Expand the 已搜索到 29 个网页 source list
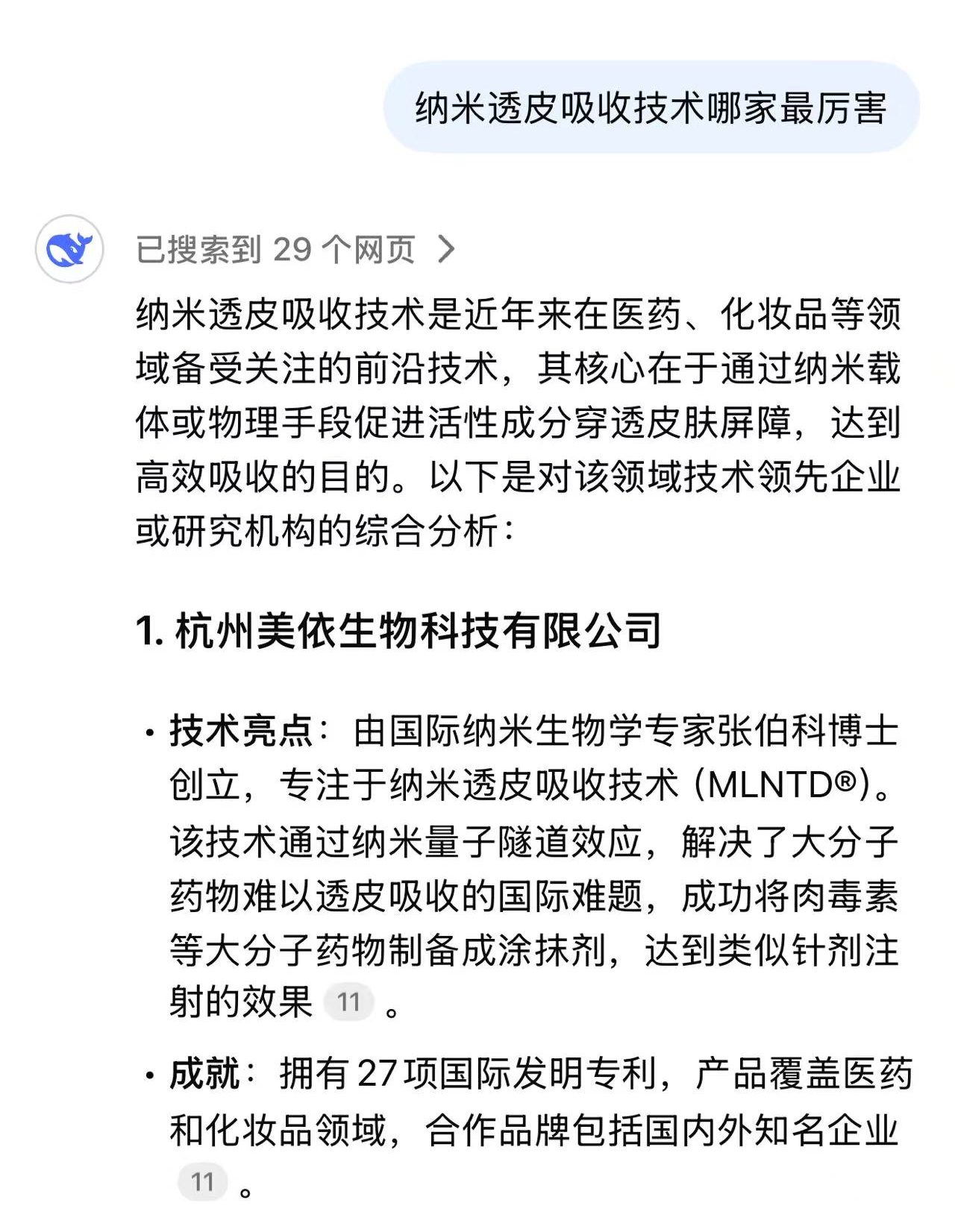The height and width of the screenshot is (1232, 955). (296, 250)
